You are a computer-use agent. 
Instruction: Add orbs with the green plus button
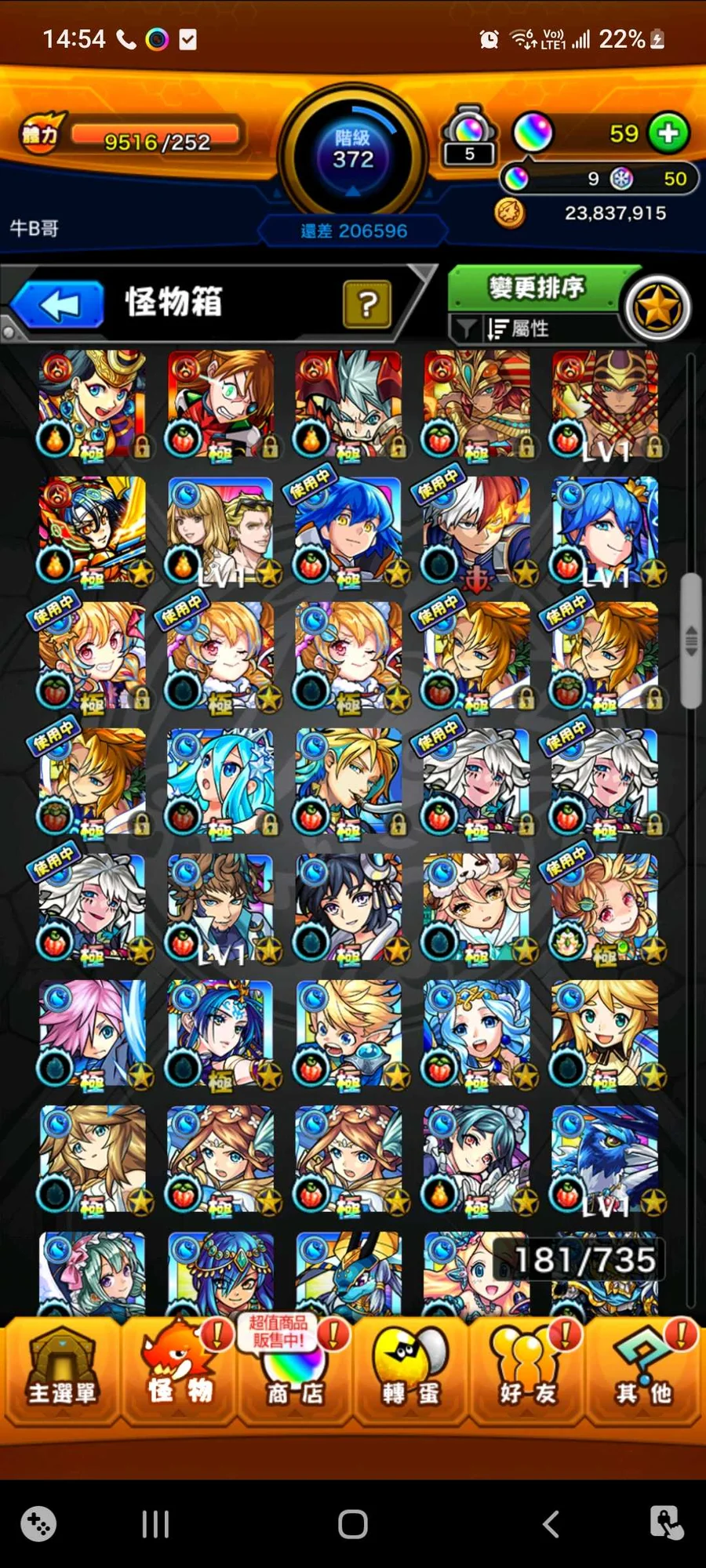(668, 133)
